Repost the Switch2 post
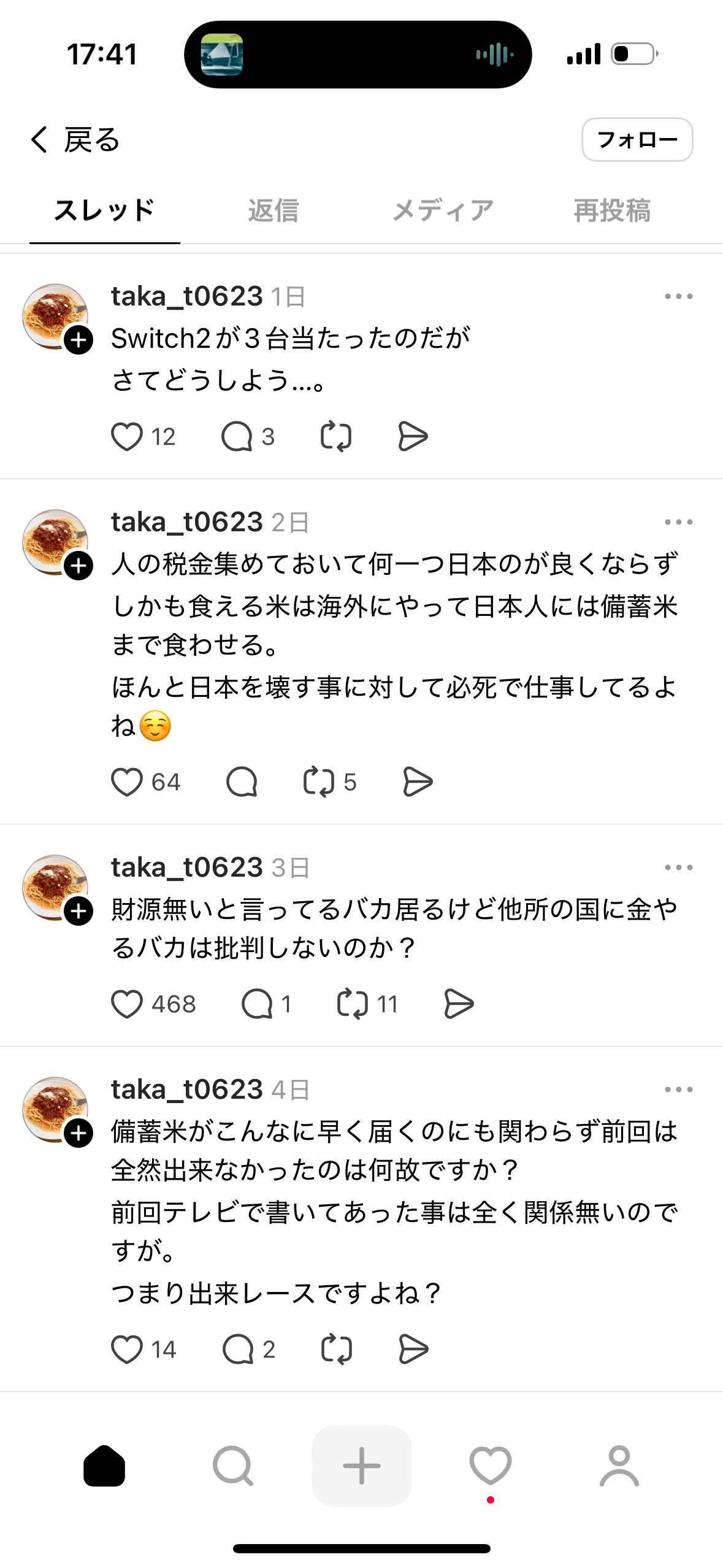The image size is (723, 1568). pyautogui.click(x=336, y=437)
